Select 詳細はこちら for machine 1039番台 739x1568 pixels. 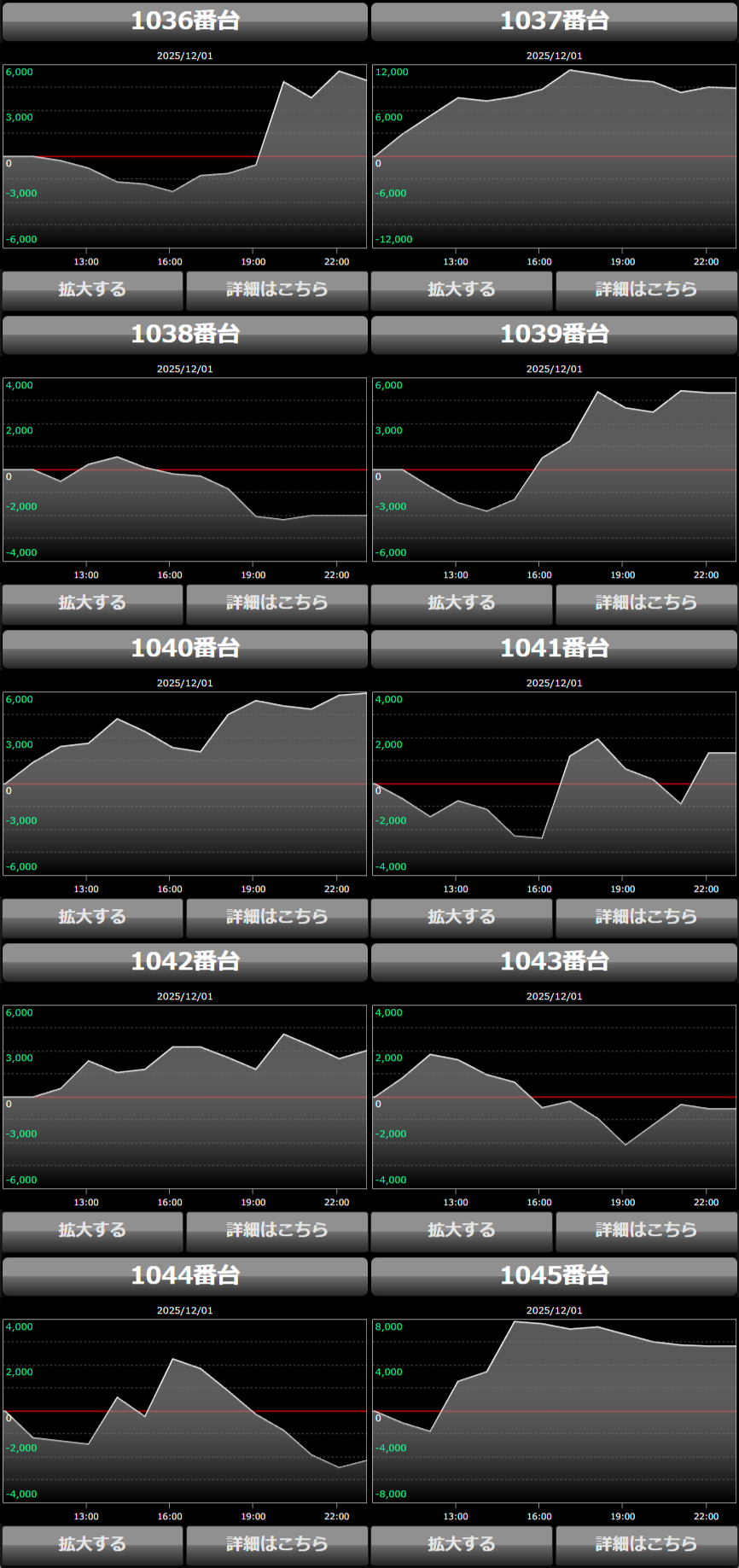click(646, 603)
